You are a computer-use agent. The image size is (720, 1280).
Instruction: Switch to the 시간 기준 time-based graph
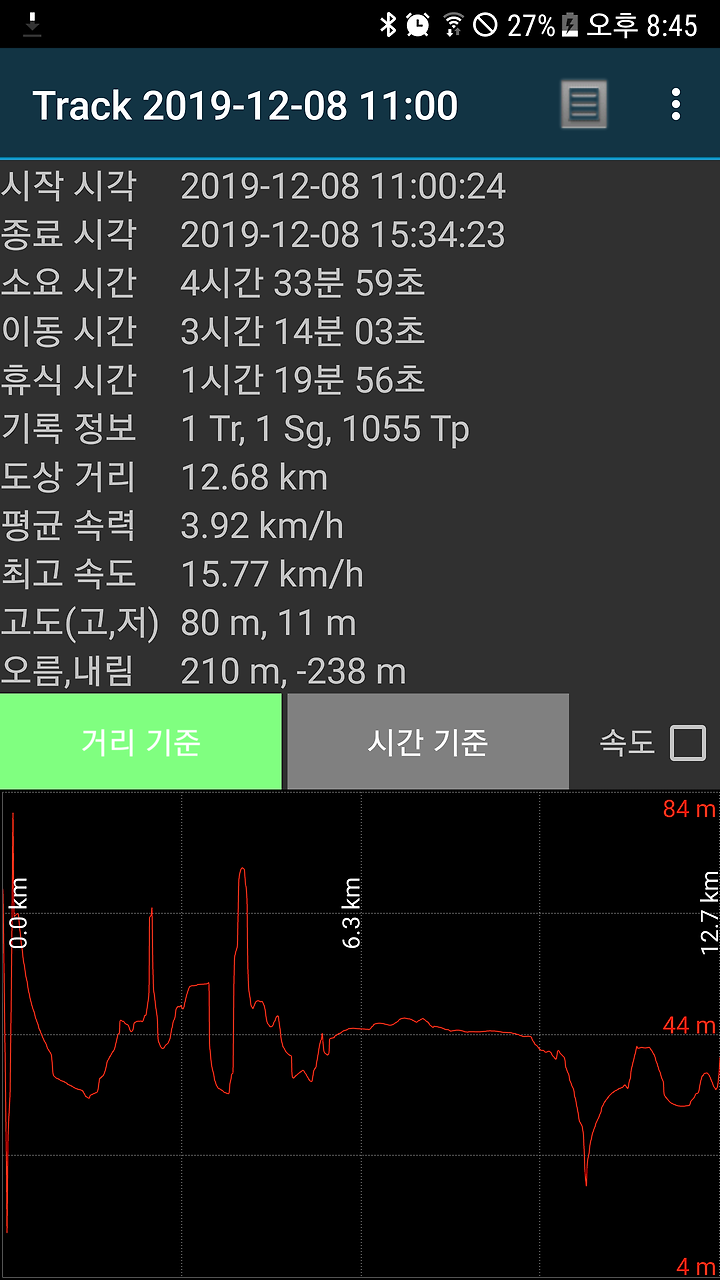[x=428, y=742]
